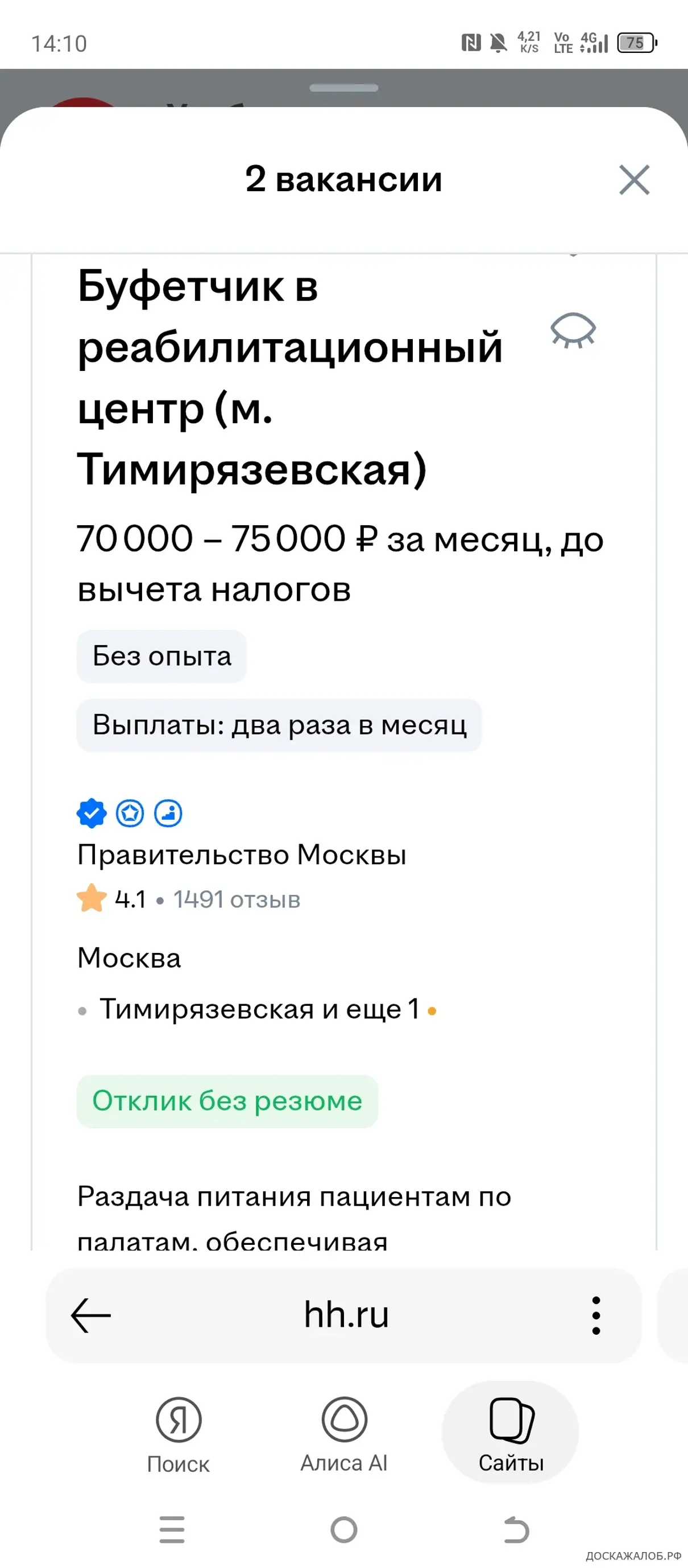Switch to the Поиск tab
The width and height of the screenshot is (688, 1568).
(x=178, y=1435)
